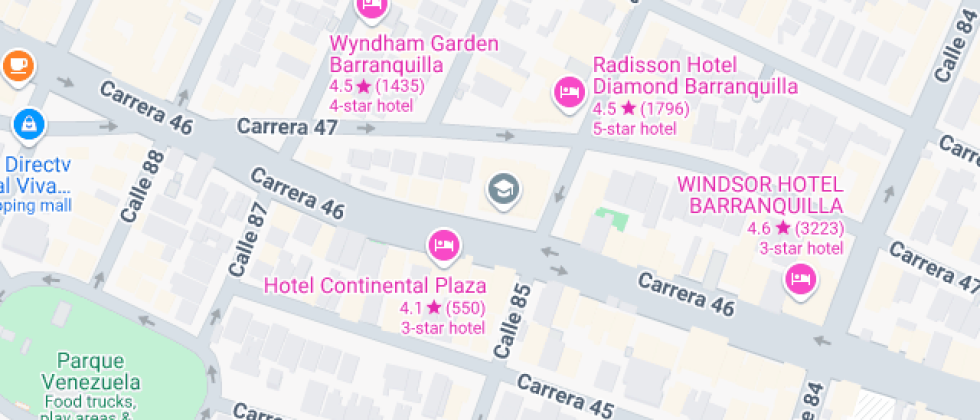
Task: Tap the school marker with graduation cap
Action: pyautogui.click(x=503, y=188)
